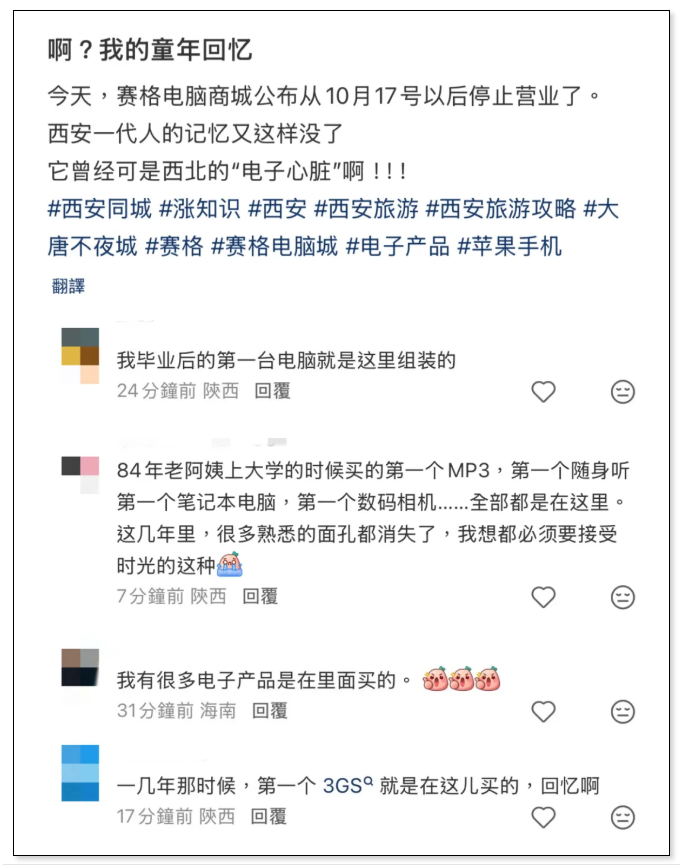Open the #电子产品 hashtag
Viewport: 684px width, 867px height.
(397, 246)
